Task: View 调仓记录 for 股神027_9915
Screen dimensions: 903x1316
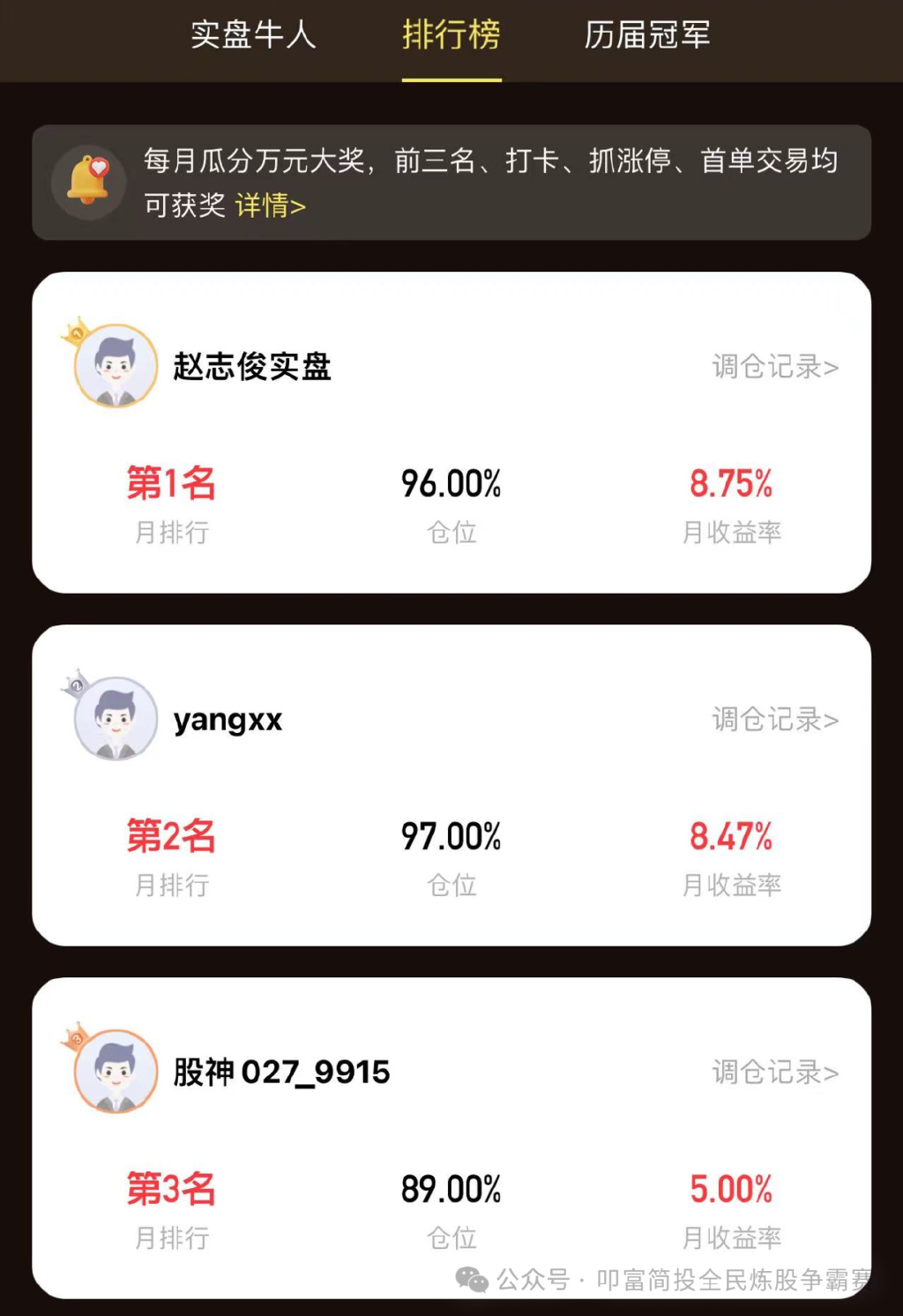Action: point(774,1073)
